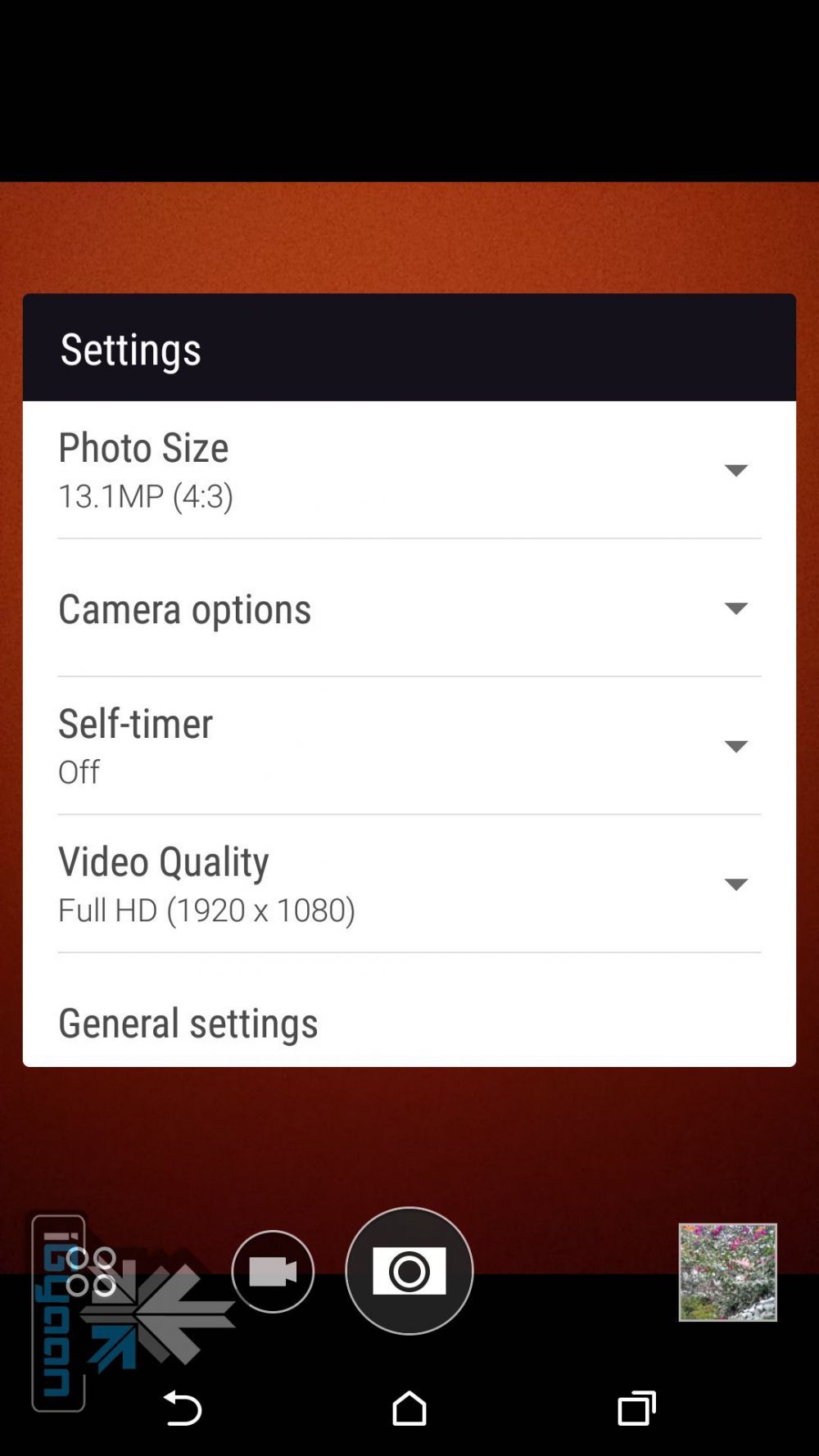
Task: Open the last photo thumbnail in gallery
Action: click(x=727, y=1272)
